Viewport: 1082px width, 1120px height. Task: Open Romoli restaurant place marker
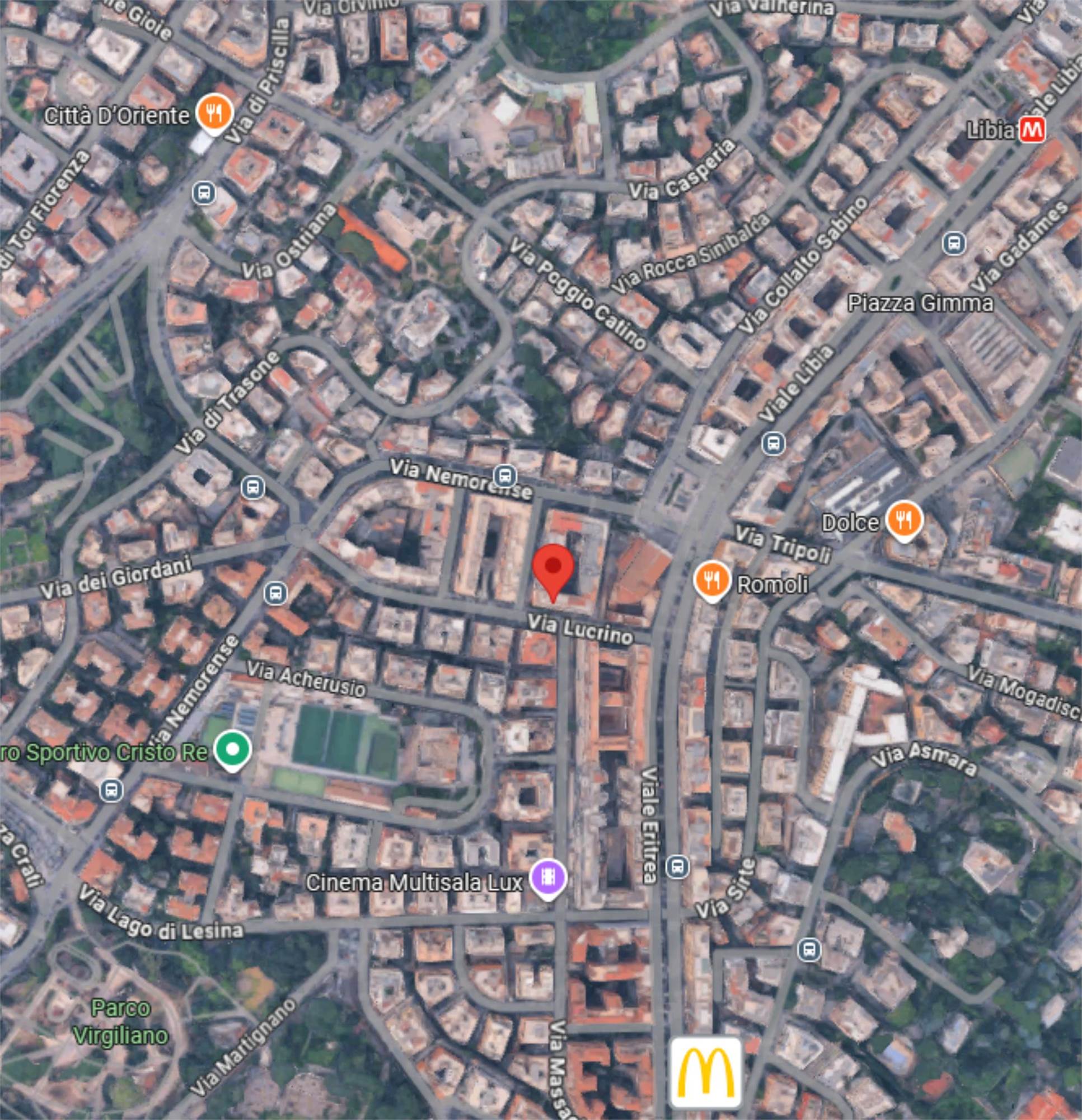tap(711, 580)
